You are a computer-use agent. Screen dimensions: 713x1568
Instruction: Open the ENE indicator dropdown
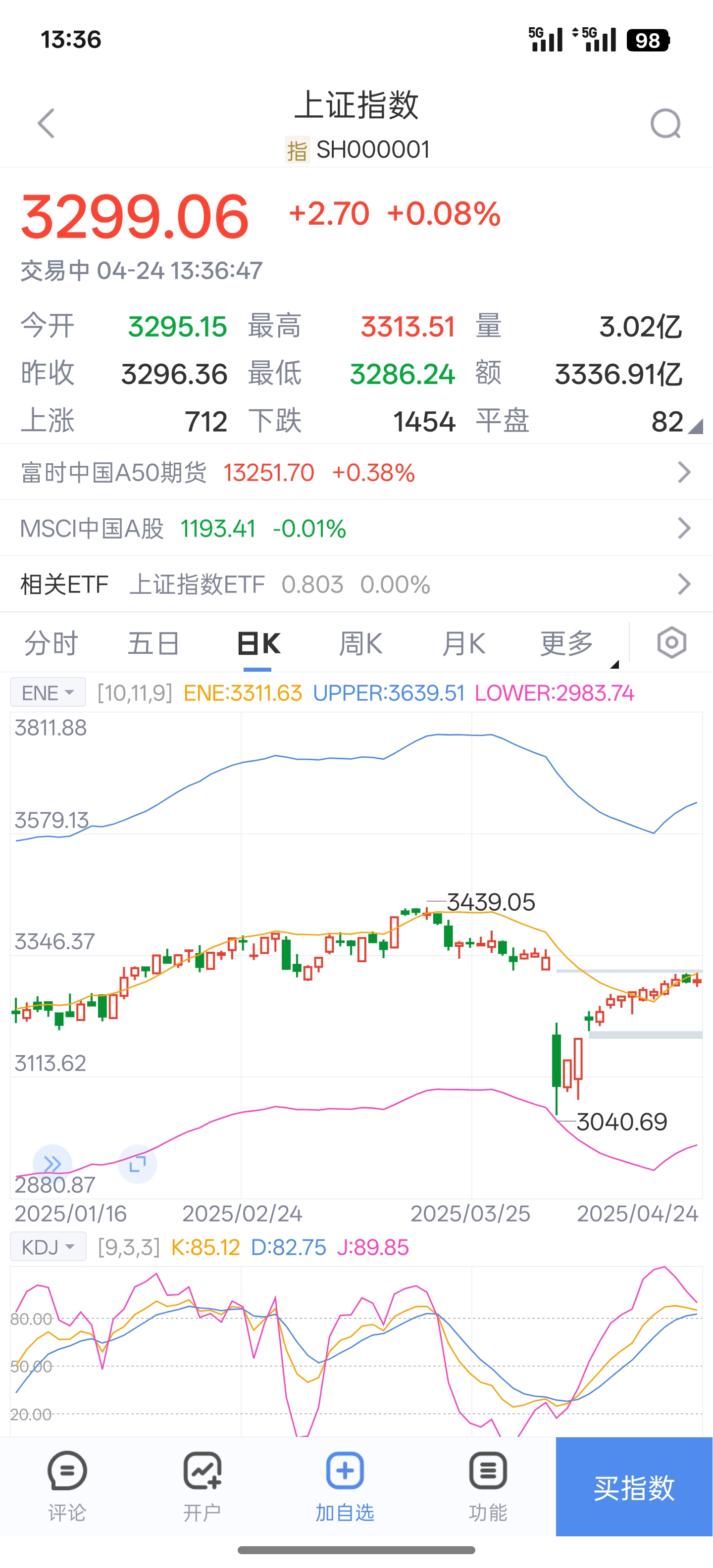point(48,693)
